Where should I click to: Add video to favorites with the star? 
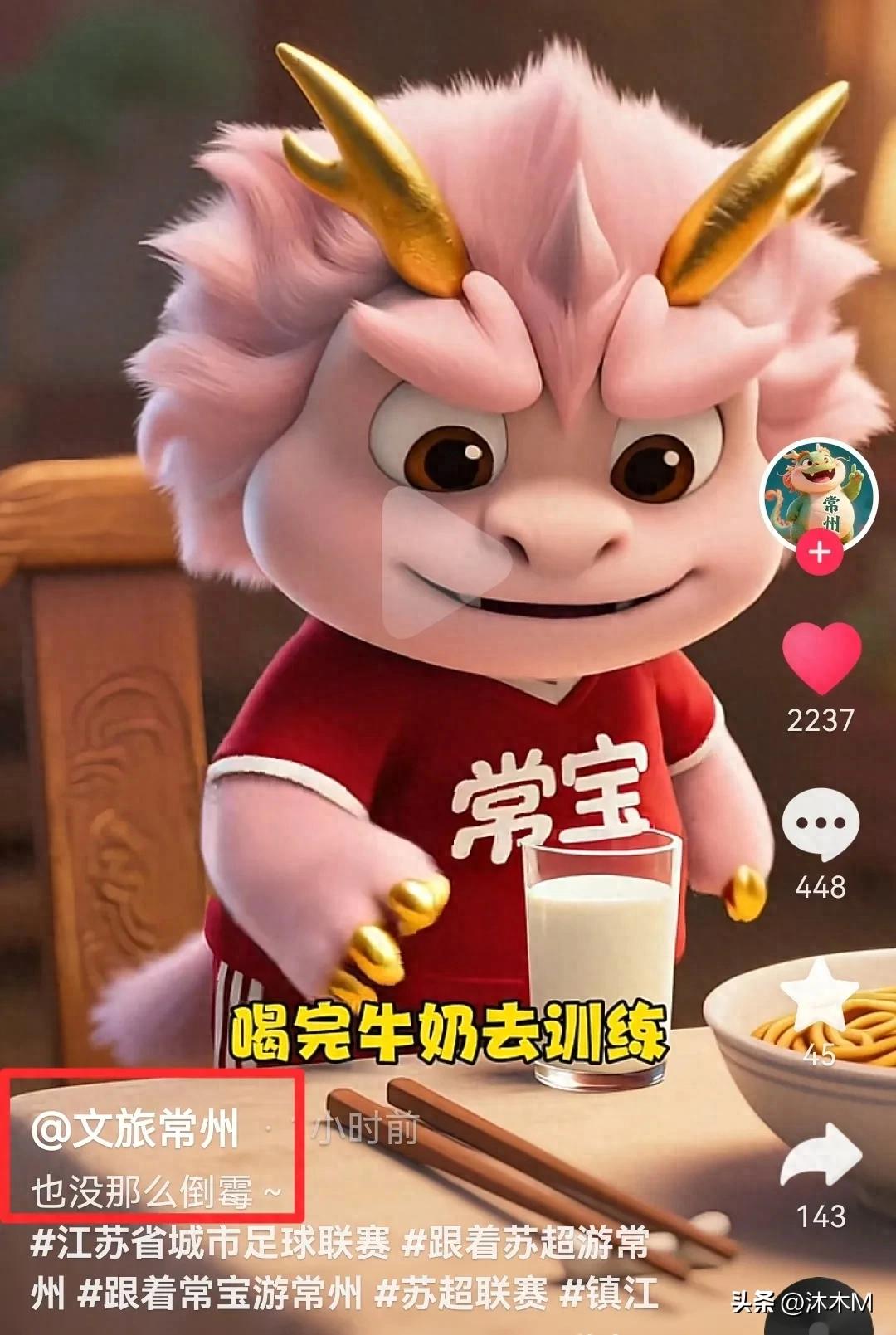[821, 997]
